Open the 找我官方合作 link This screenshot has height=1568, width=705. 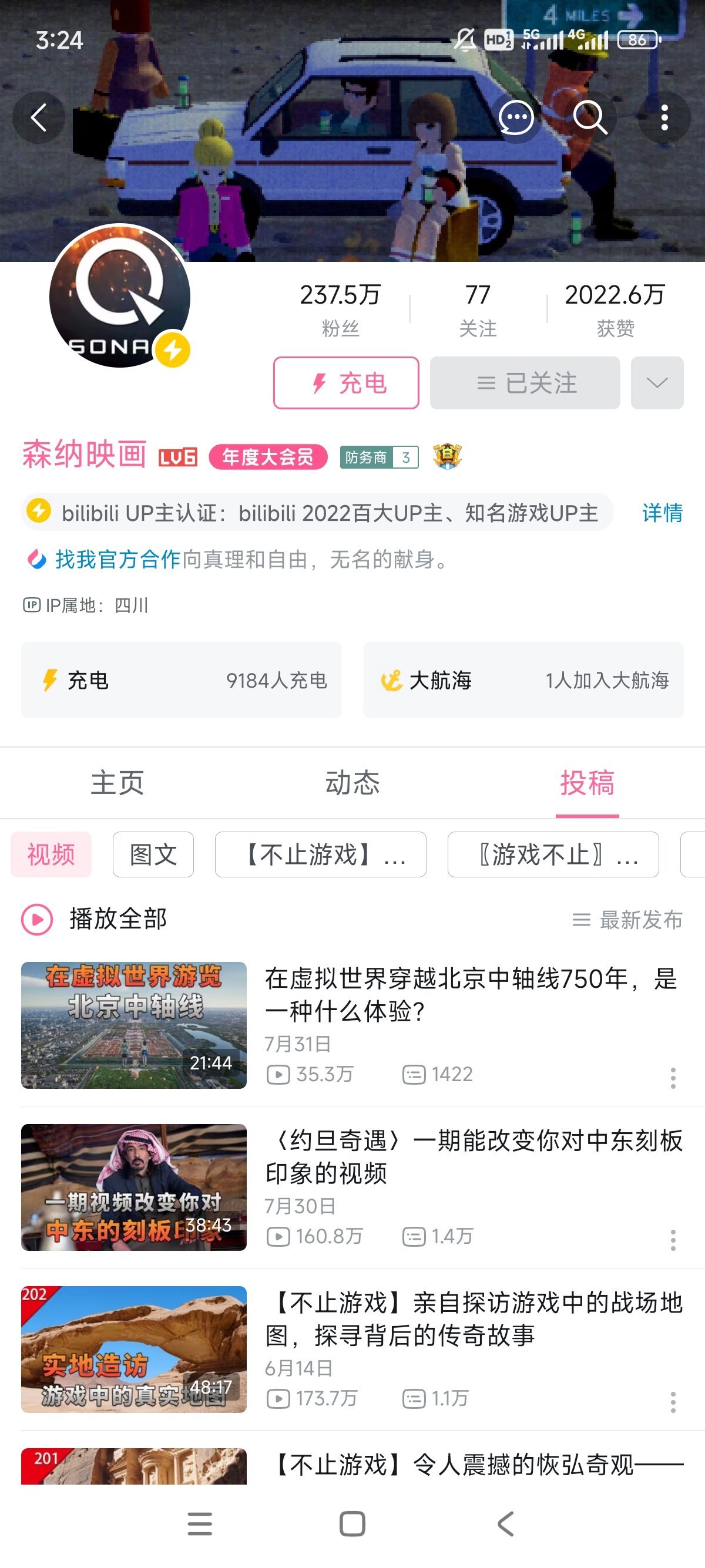click(x=118, y=558)
